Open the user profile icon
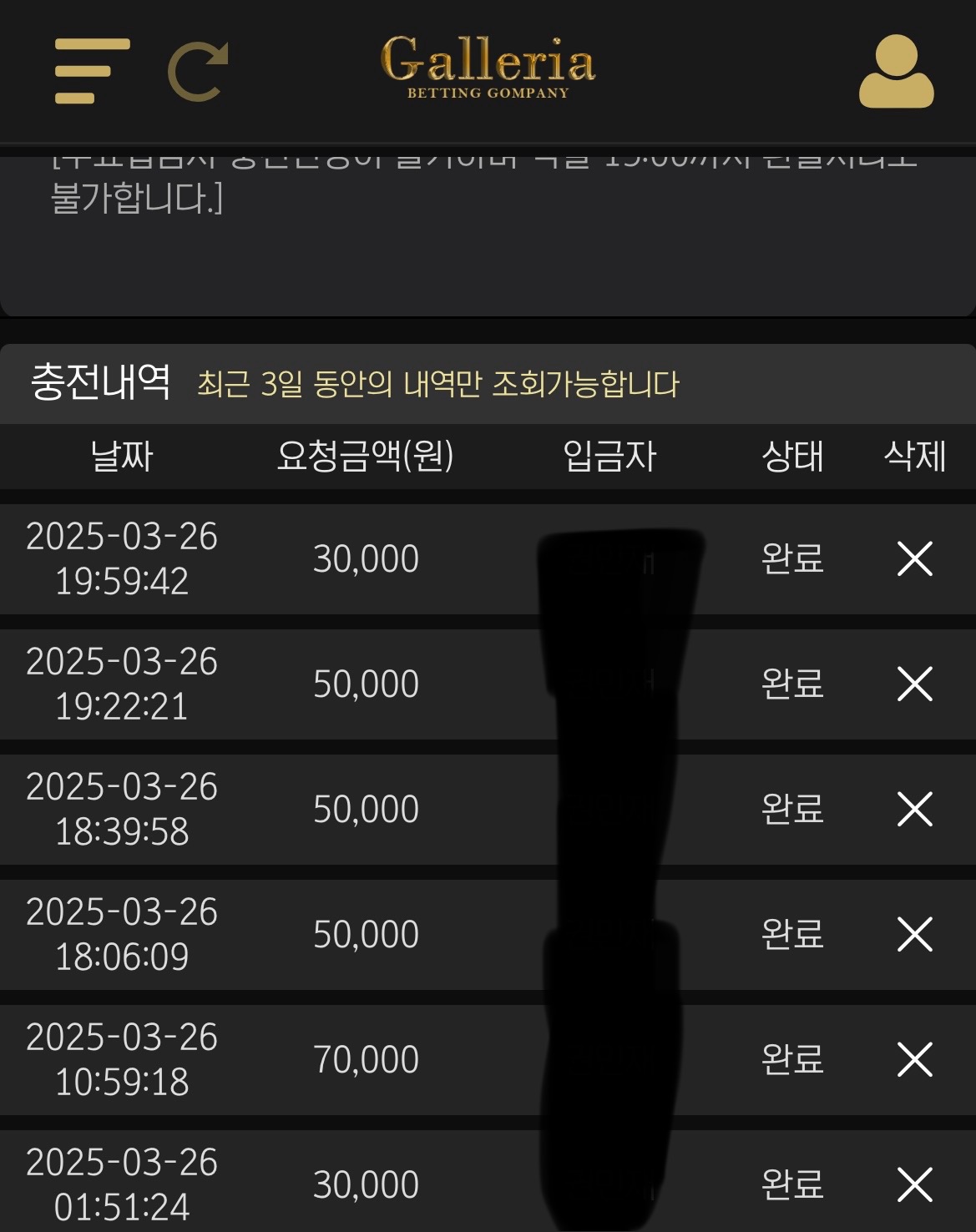 pyautogui.click(x=896, y=72)
